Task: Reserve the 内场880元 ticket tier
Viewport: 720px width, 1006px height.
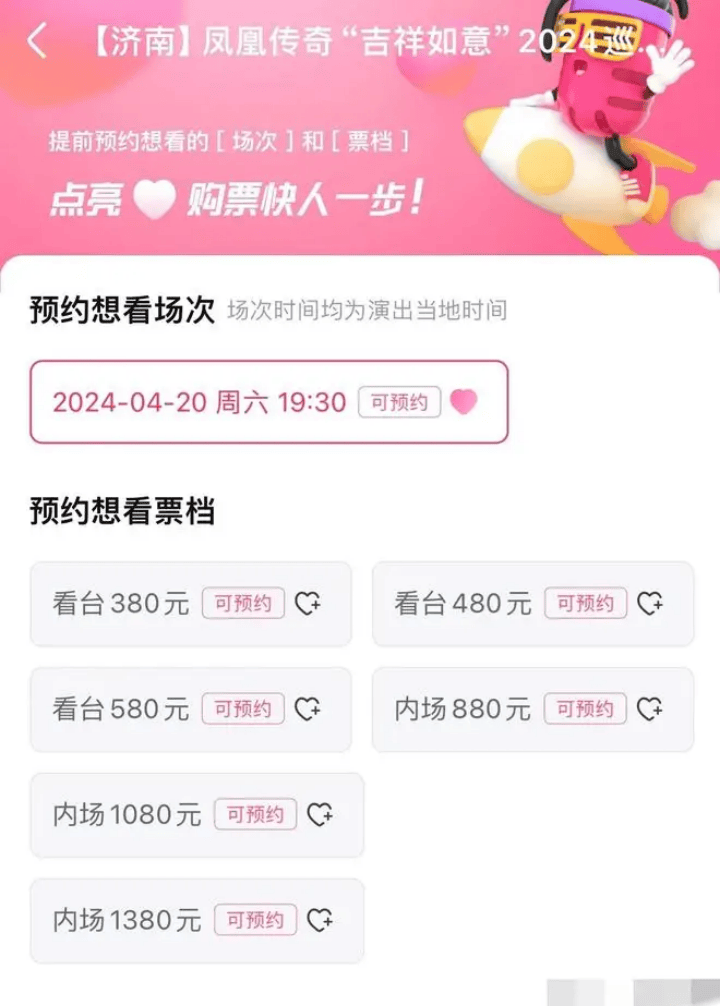Action: point(532,709)
